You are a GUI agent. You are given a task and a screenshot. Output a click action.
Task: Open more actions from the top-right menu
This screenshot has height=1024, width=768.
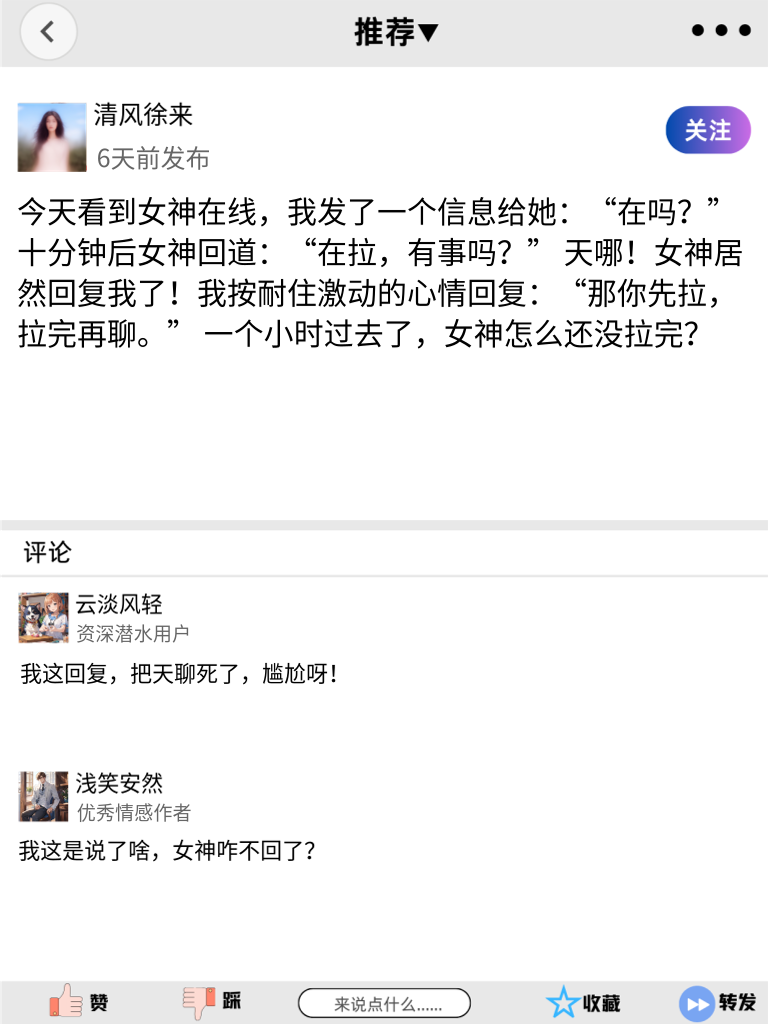(720, 30)
